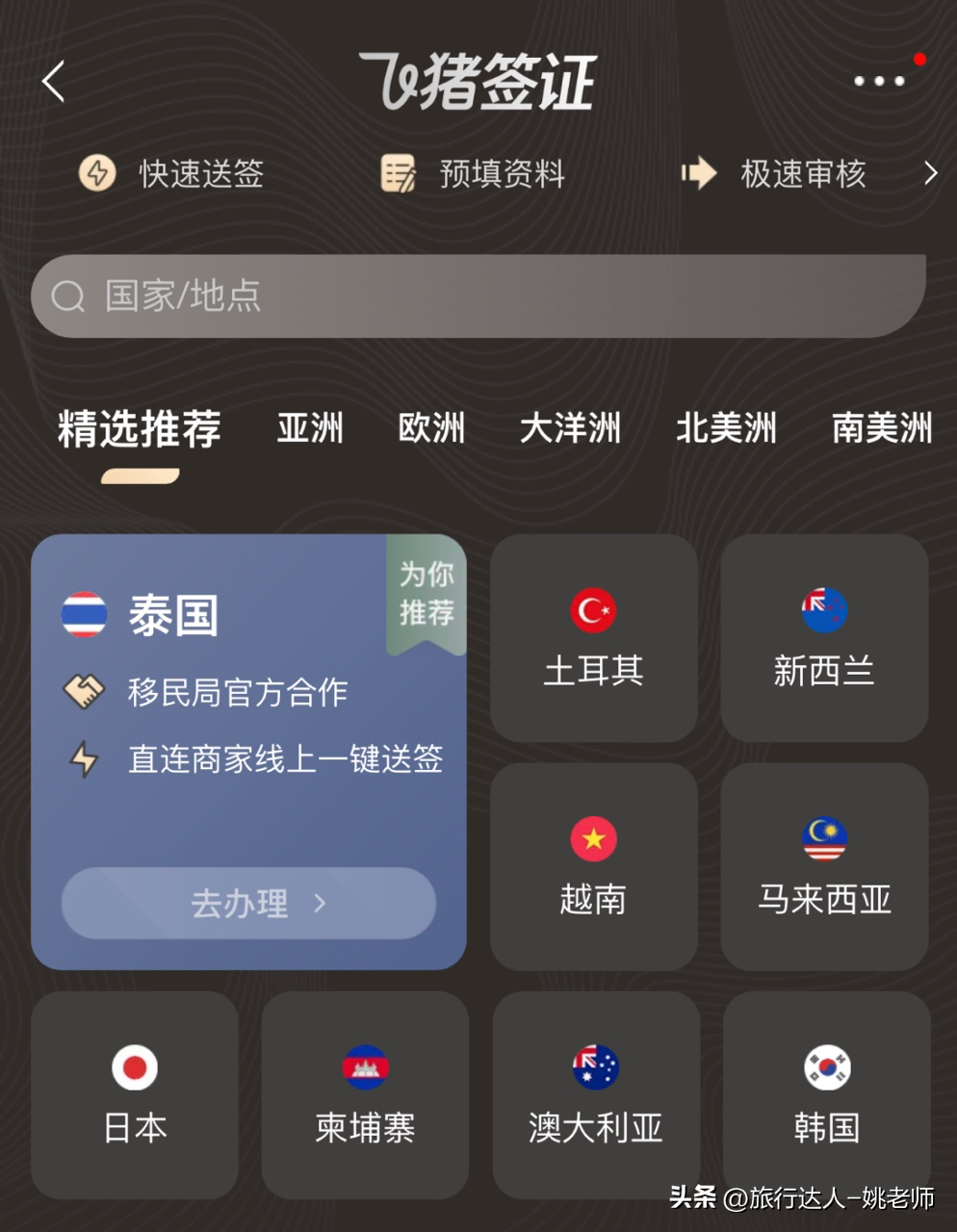Tap the Malaysia flag icon for 马来西亚
The height and width of the screenshot is (1232, 957).
823,838
